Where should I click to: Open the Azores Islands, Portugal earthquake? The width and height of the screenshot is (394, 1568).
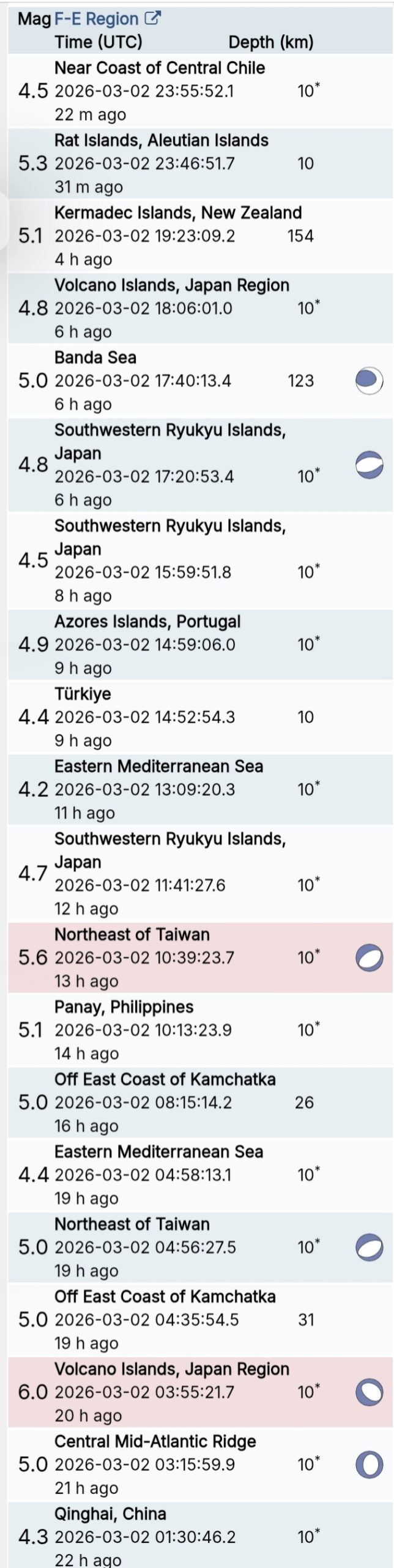click(147, 622)
